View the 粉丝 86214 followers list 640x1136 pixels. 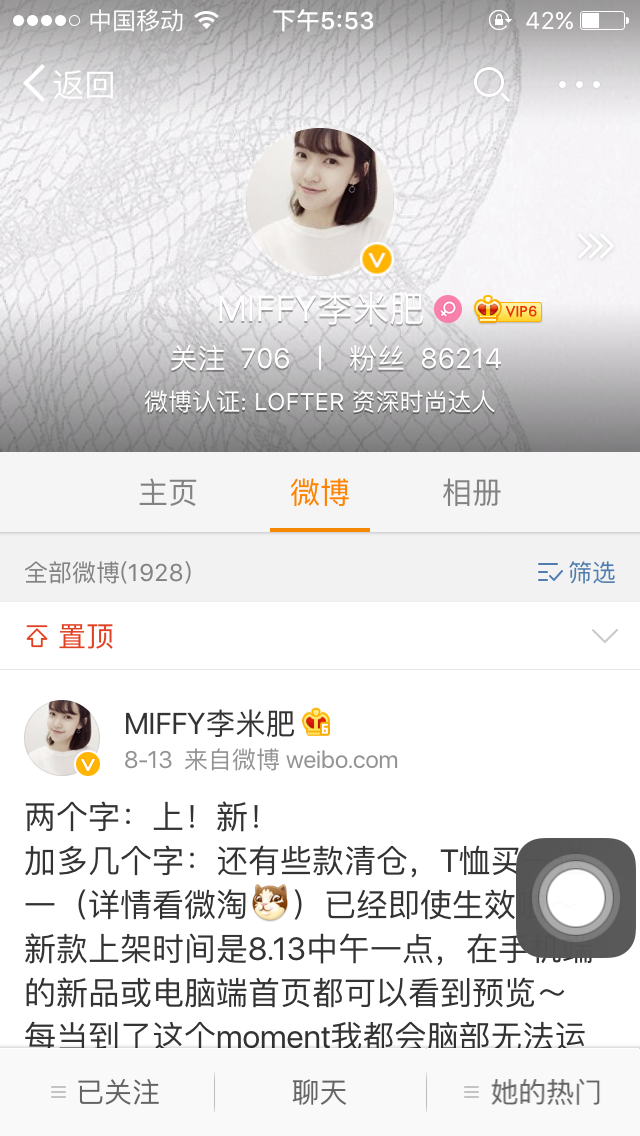[425, 359]
